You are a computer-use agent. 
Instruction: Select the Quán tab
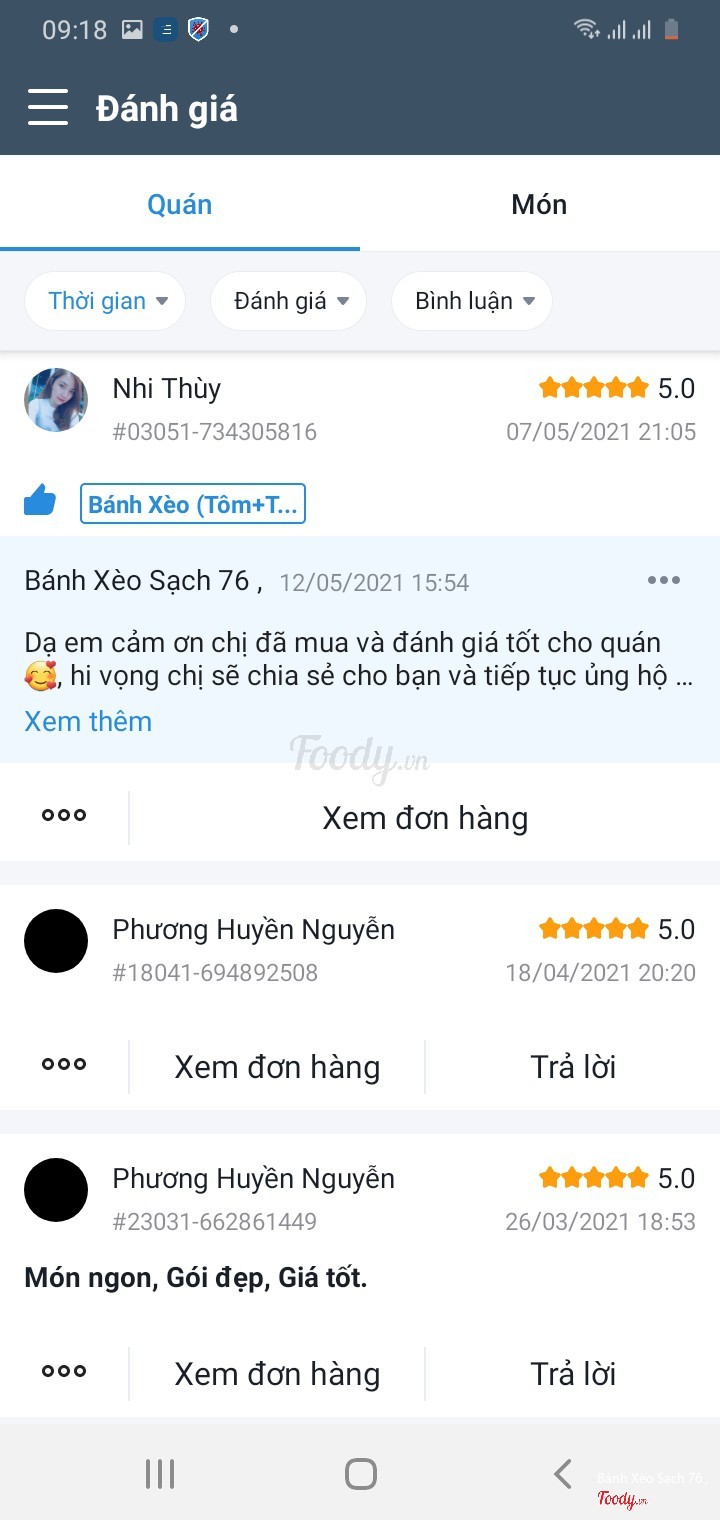180,204
